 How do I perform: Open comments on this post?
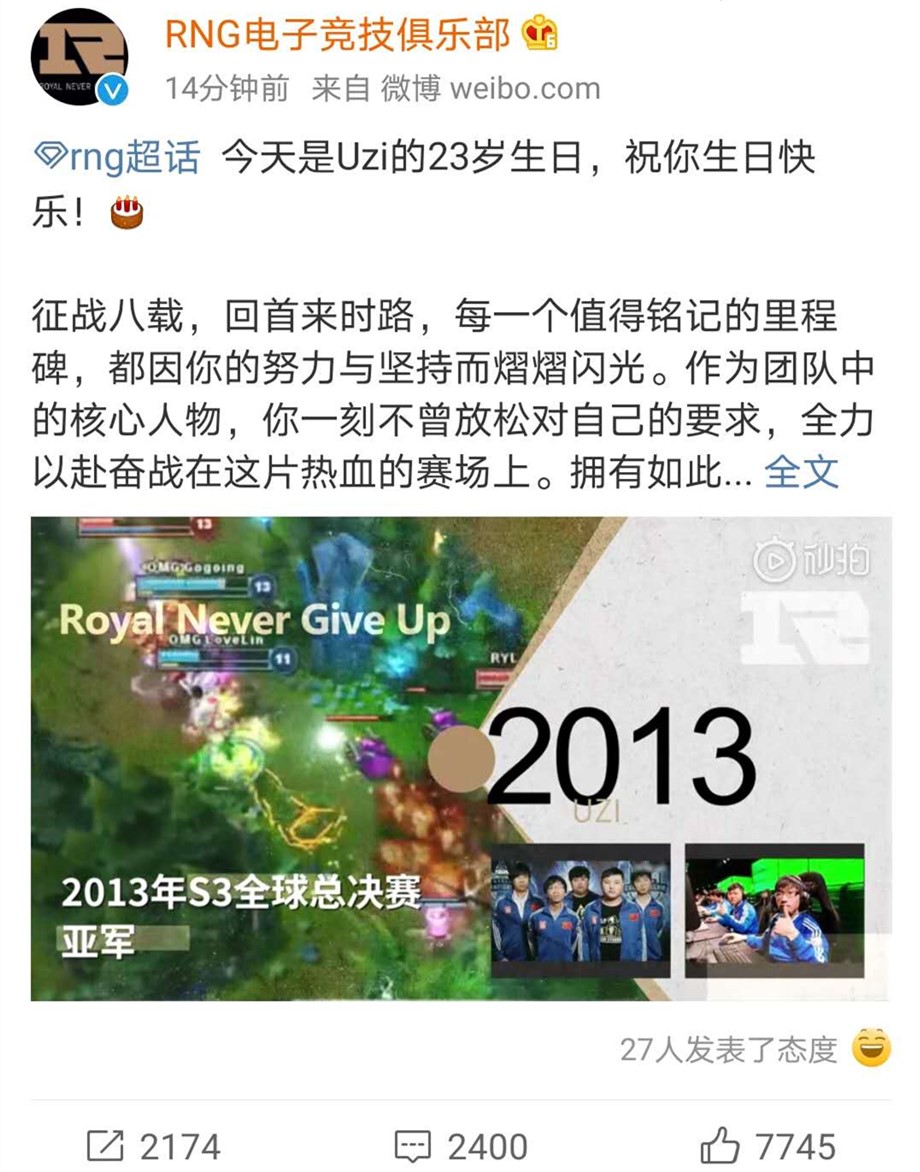pos(460,1145)
